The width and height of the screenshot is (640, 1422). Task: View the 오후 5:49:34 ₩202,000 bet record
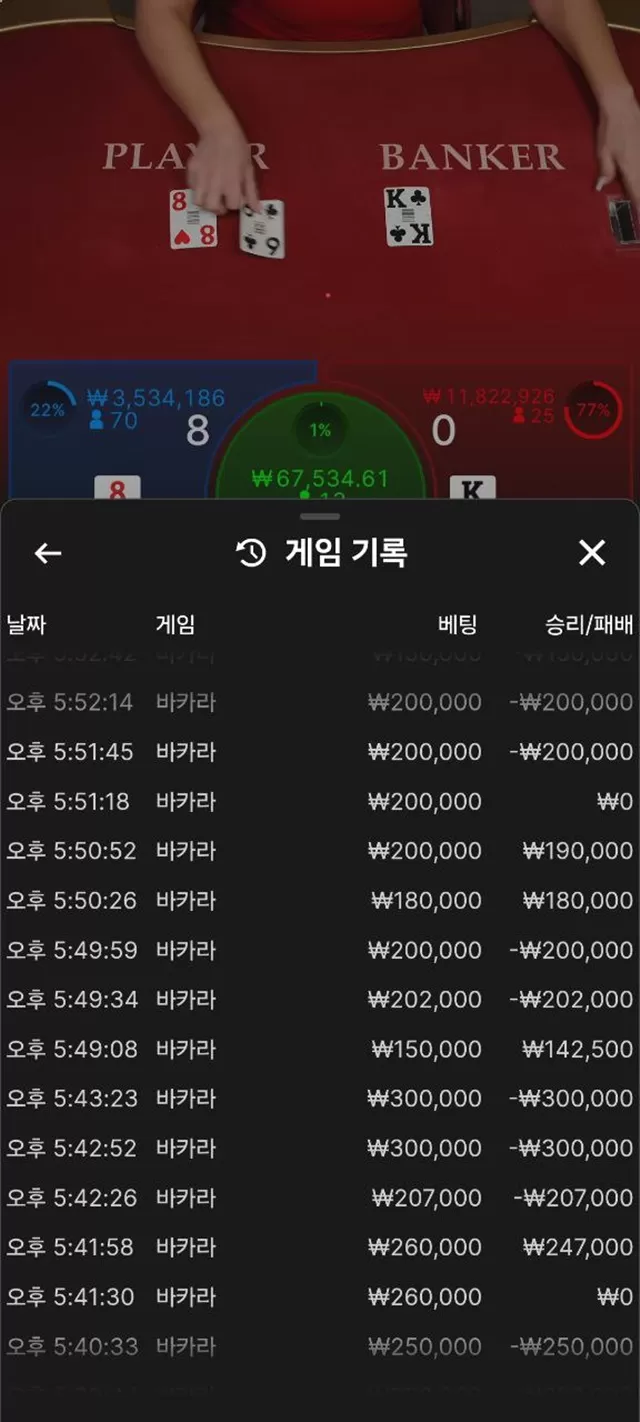320,999
